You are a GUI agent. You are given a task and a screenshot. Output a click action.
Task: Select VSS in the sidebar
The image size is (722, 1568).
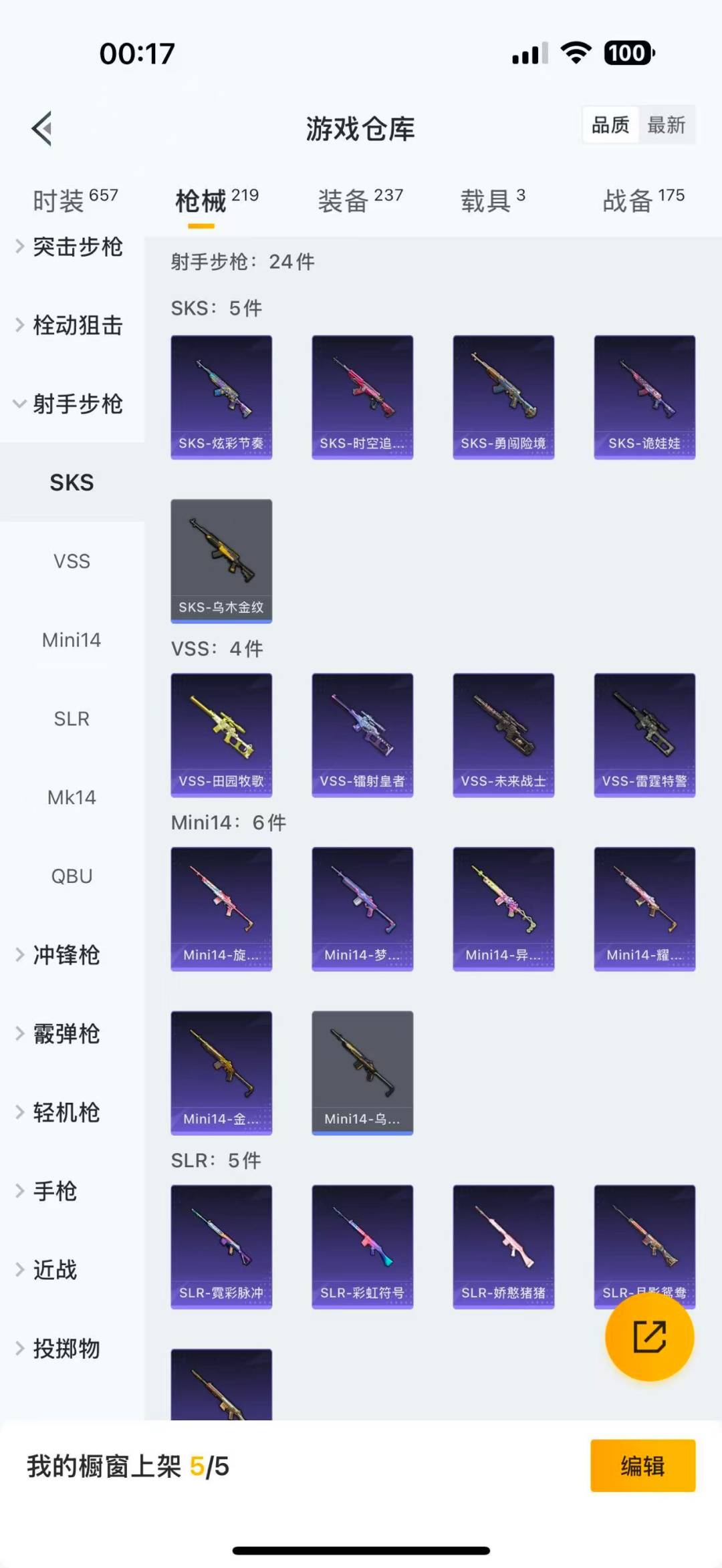[72, 561]
